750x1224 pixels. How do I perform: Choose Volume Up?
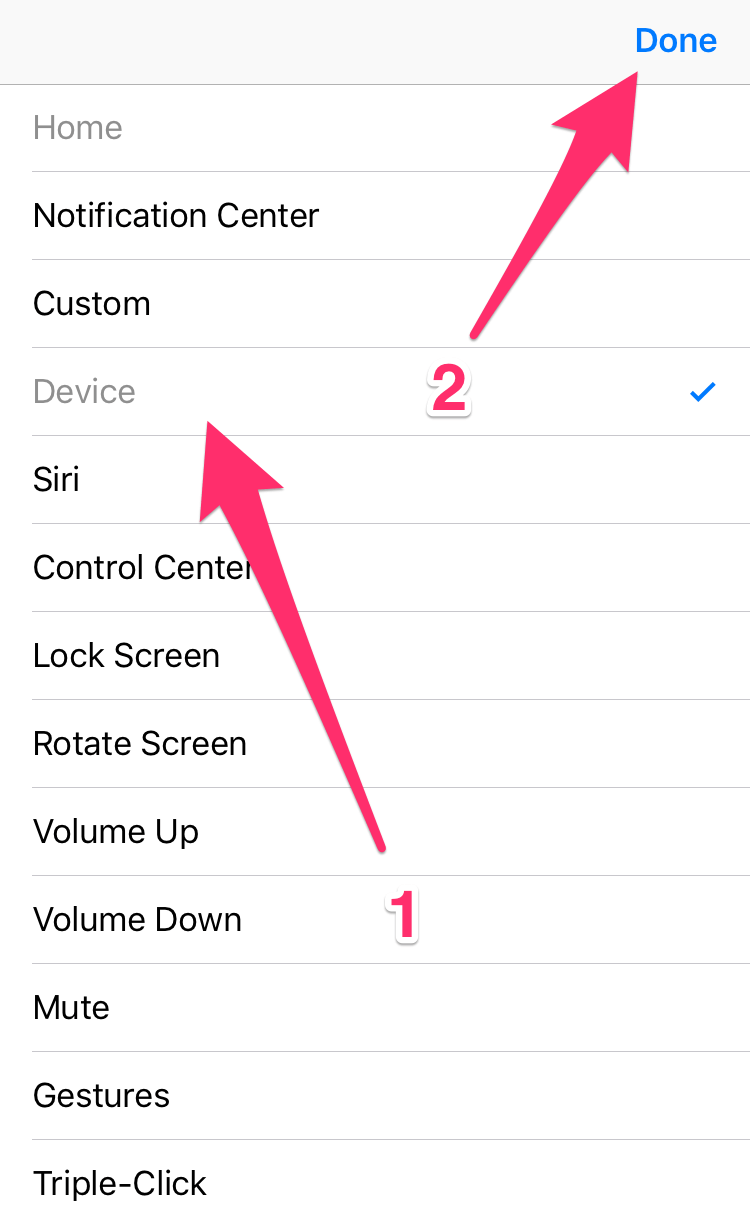[375, 832]
